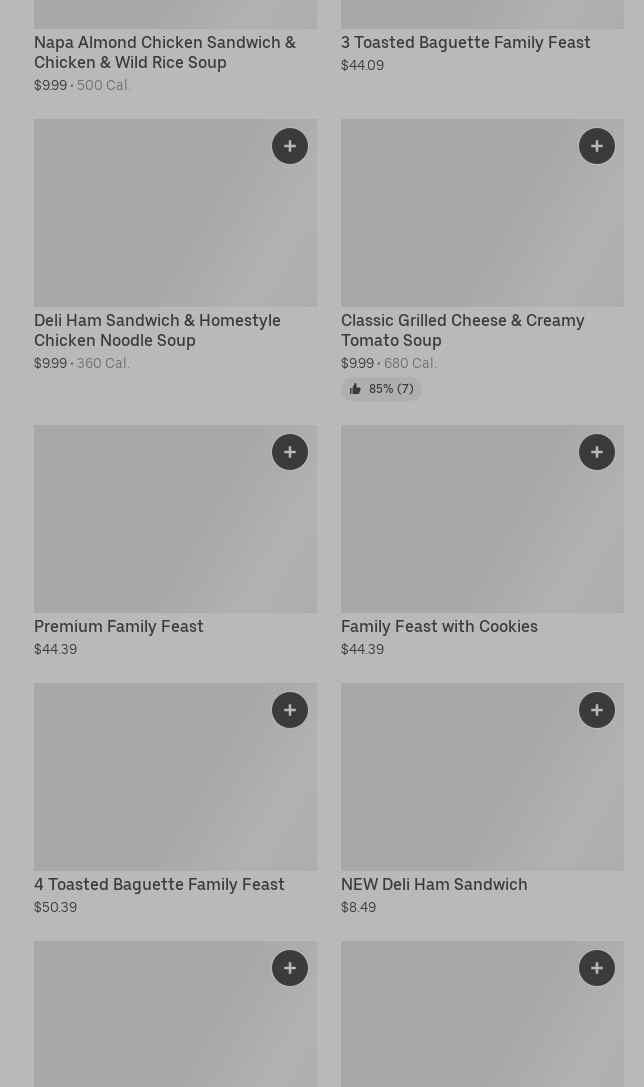Add 4 Toasted Baguette Family Feast

290,710
